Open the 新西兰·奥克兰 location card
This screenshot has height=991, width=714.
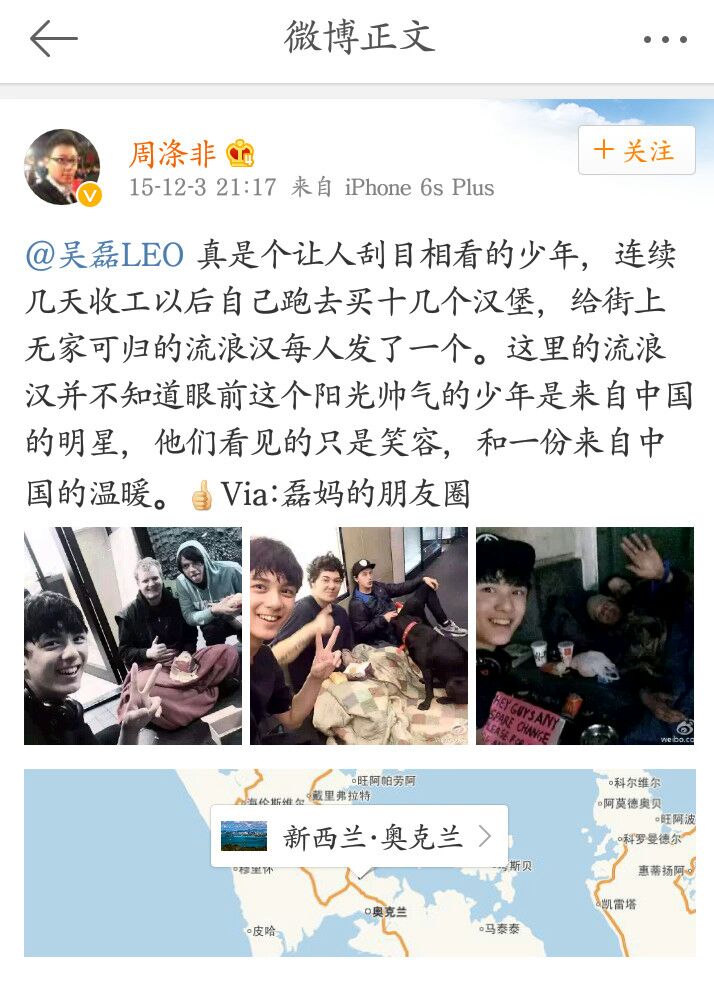(359, 836)
